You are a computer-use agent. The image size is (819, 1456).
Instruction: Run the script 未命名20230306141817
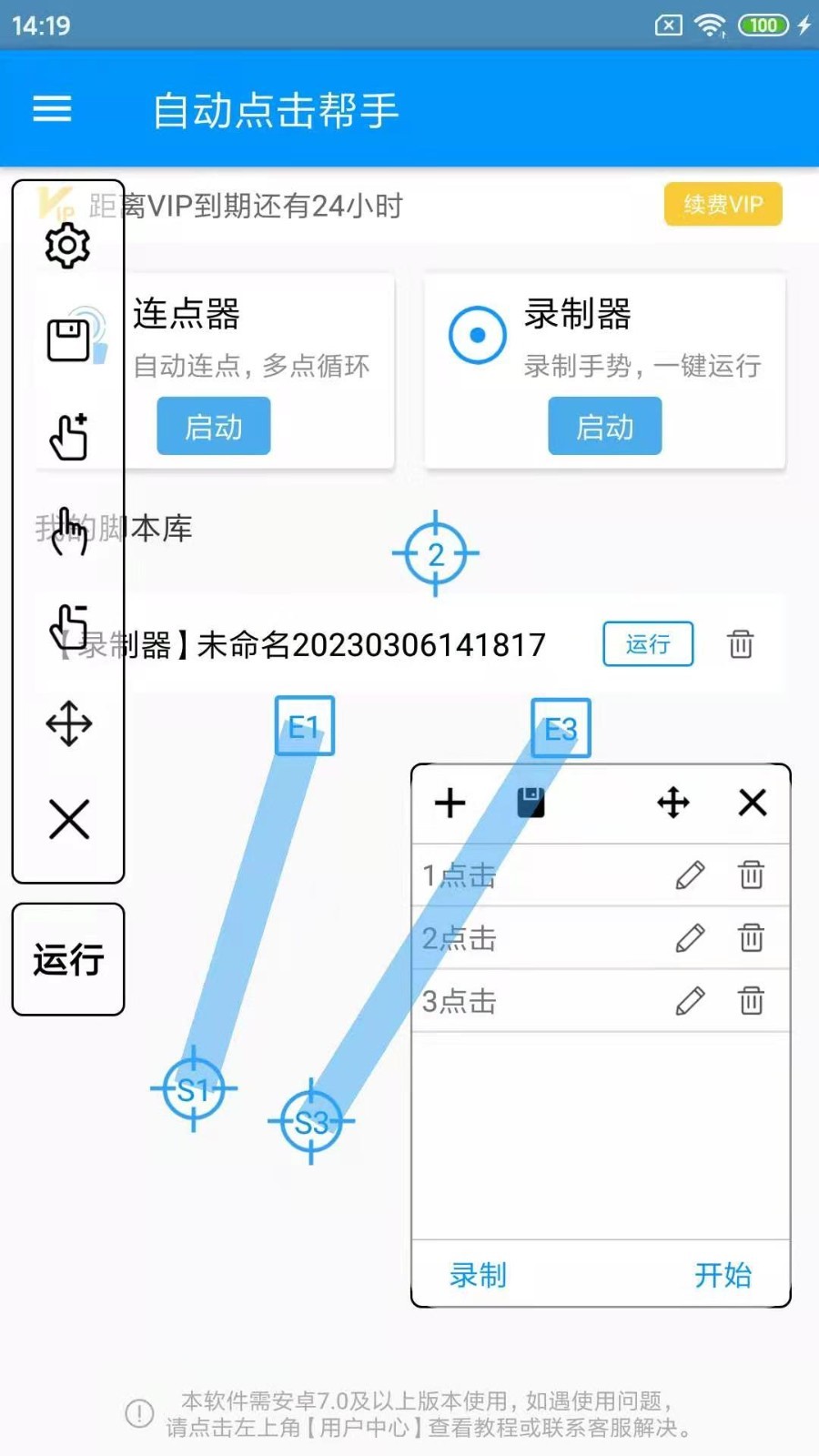point(648,644)
